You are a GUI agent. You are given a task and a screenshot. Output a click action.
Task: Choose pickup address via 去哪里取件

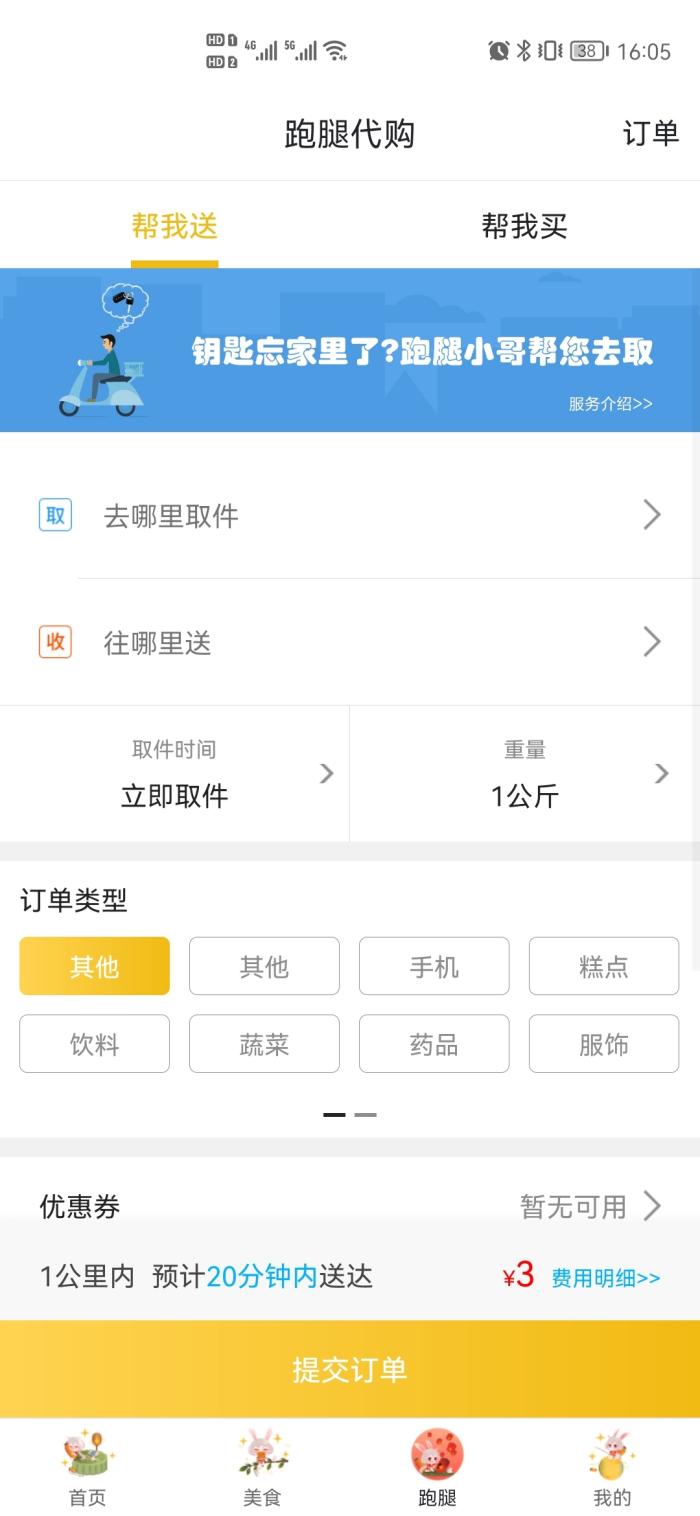[350, 516]
